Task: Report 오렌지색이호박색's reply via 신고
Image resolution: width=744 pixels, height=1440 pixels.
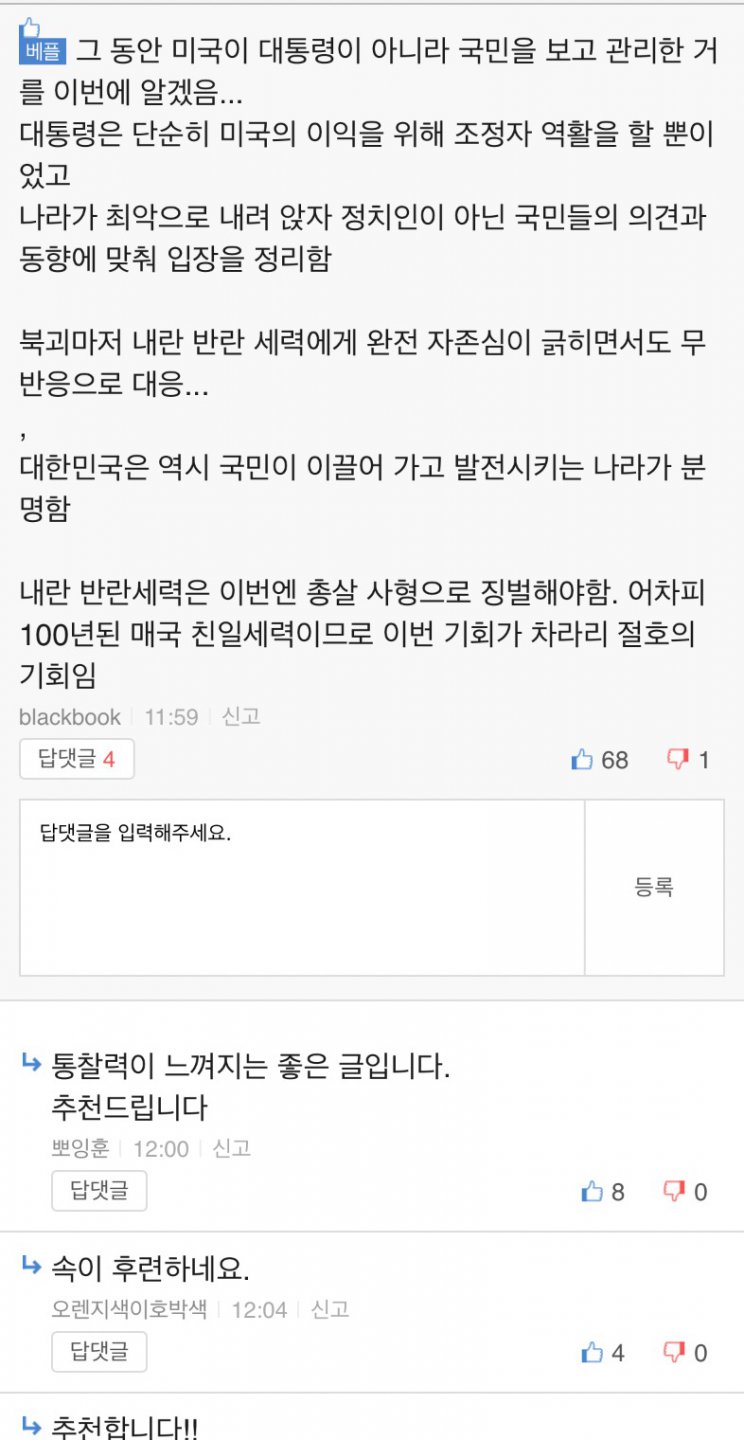Action: (x=330, y=1309)
